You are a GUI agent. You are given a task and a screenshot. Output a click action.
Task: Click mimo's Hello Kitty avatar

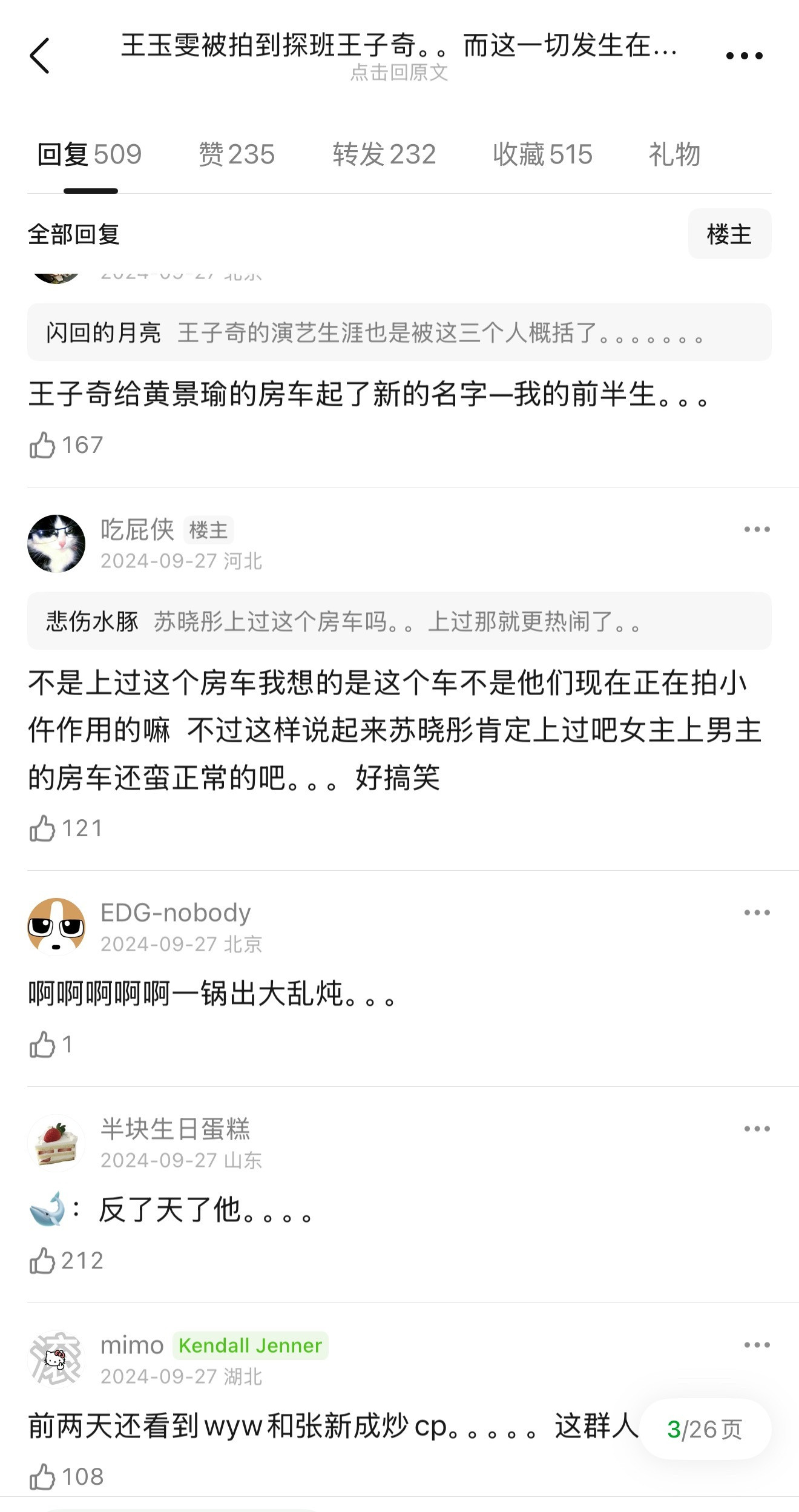57,1358
